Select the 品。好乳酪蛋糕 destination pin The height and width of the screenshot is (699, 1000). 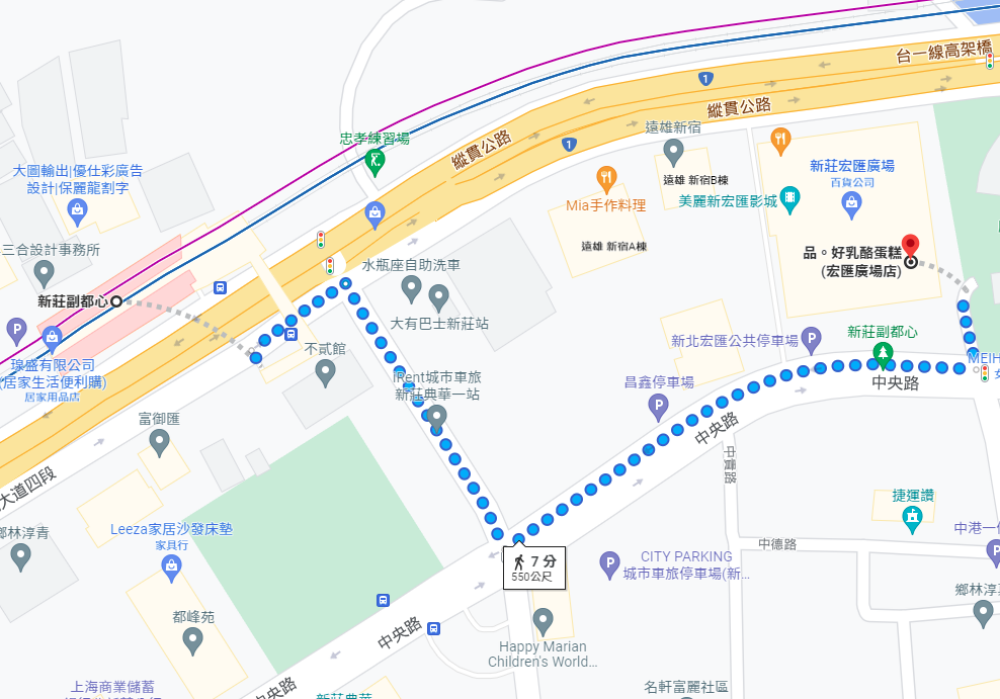tap(910, 248)
